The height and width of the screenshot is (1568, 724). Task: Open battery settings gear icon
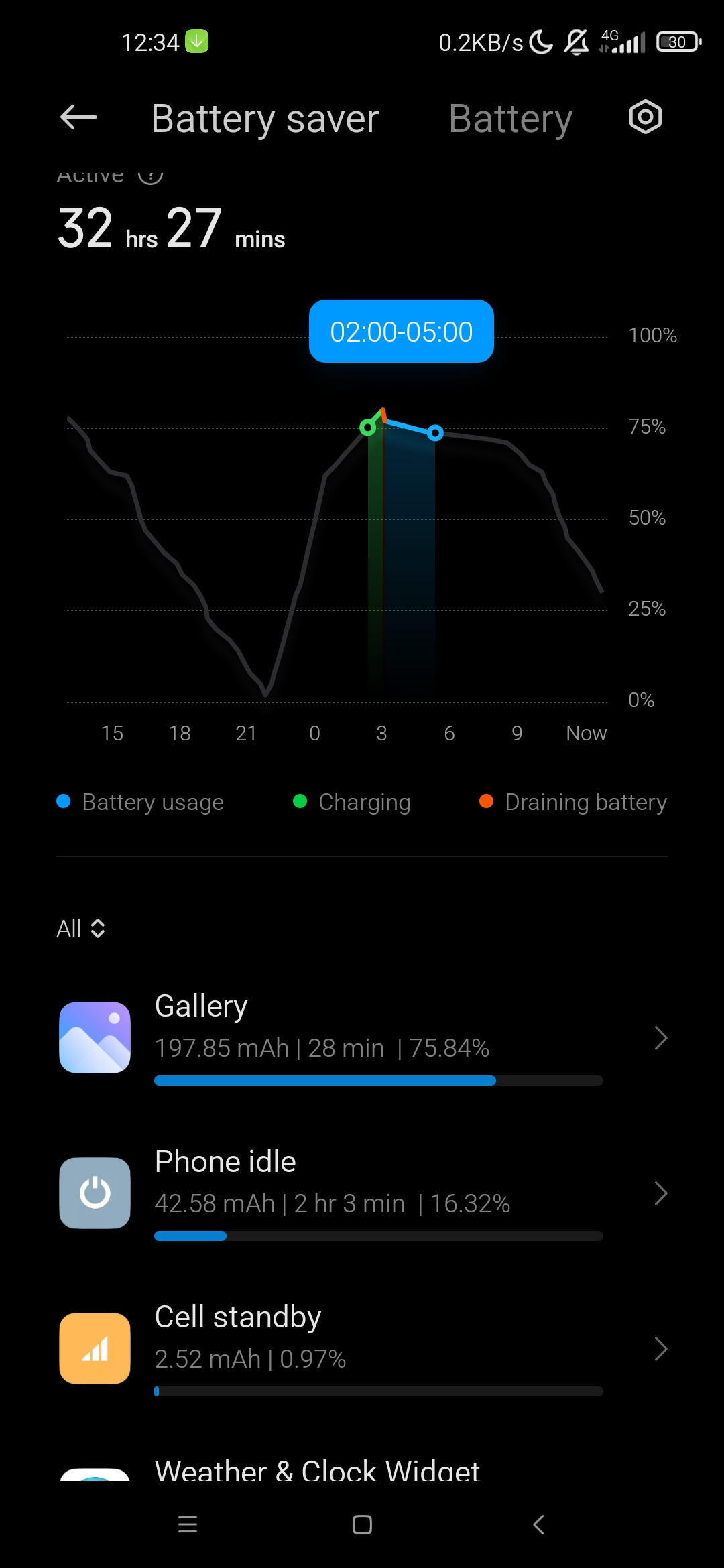click(645, 117)
